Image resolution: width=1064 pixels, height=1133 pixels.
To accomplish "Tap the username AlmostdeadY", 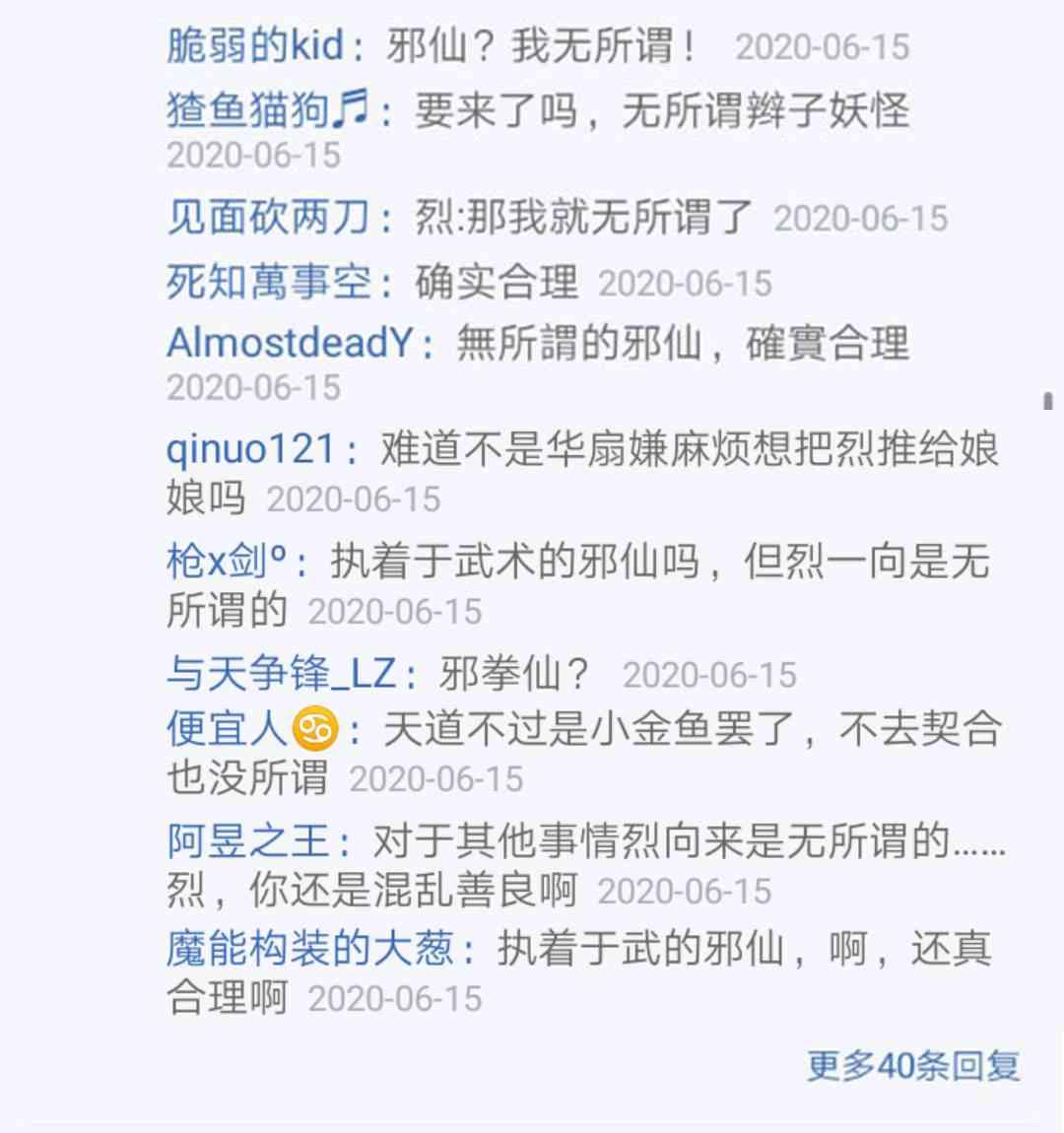I will click(x=290, y=343).
